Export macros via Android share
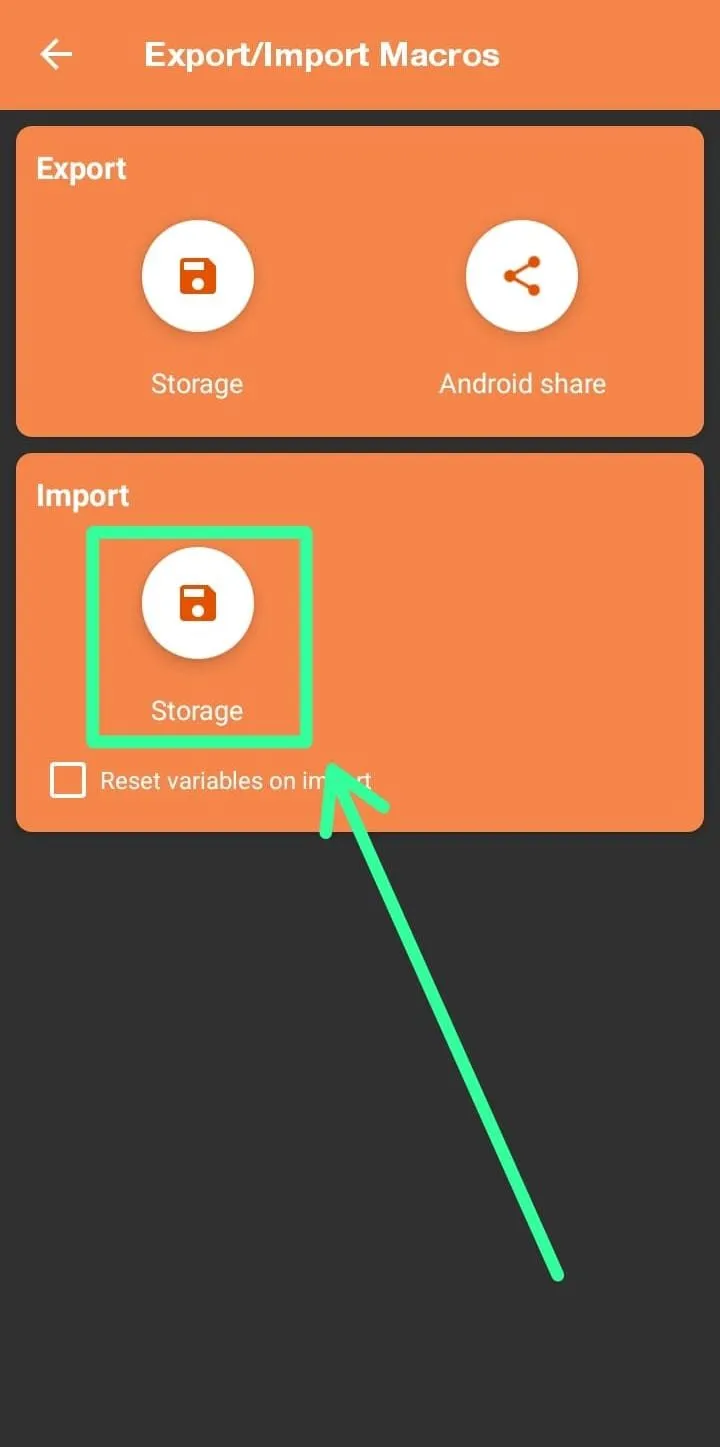 521,277
